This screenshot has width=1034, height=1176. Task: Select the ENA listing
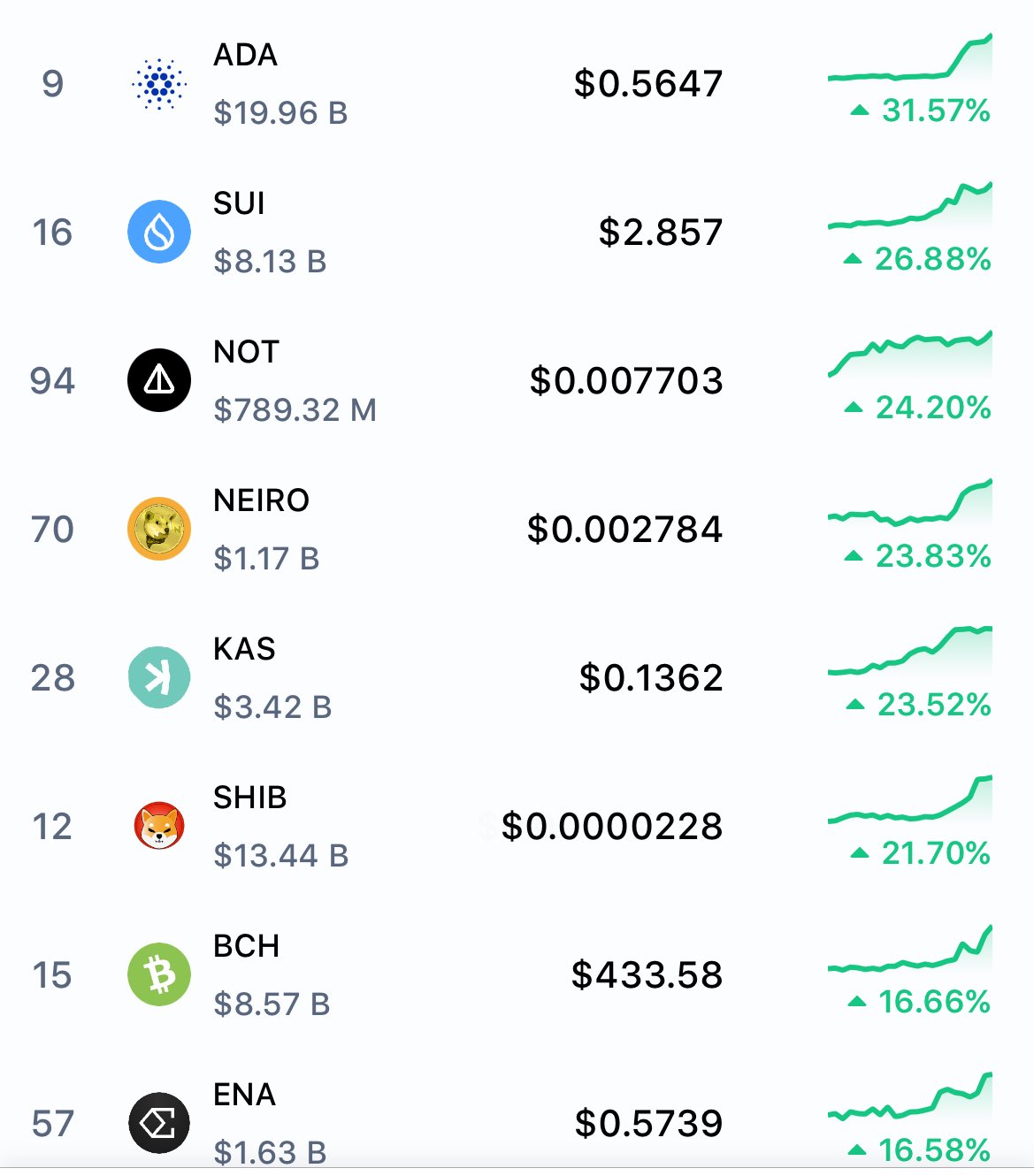tap(517, 1112)
